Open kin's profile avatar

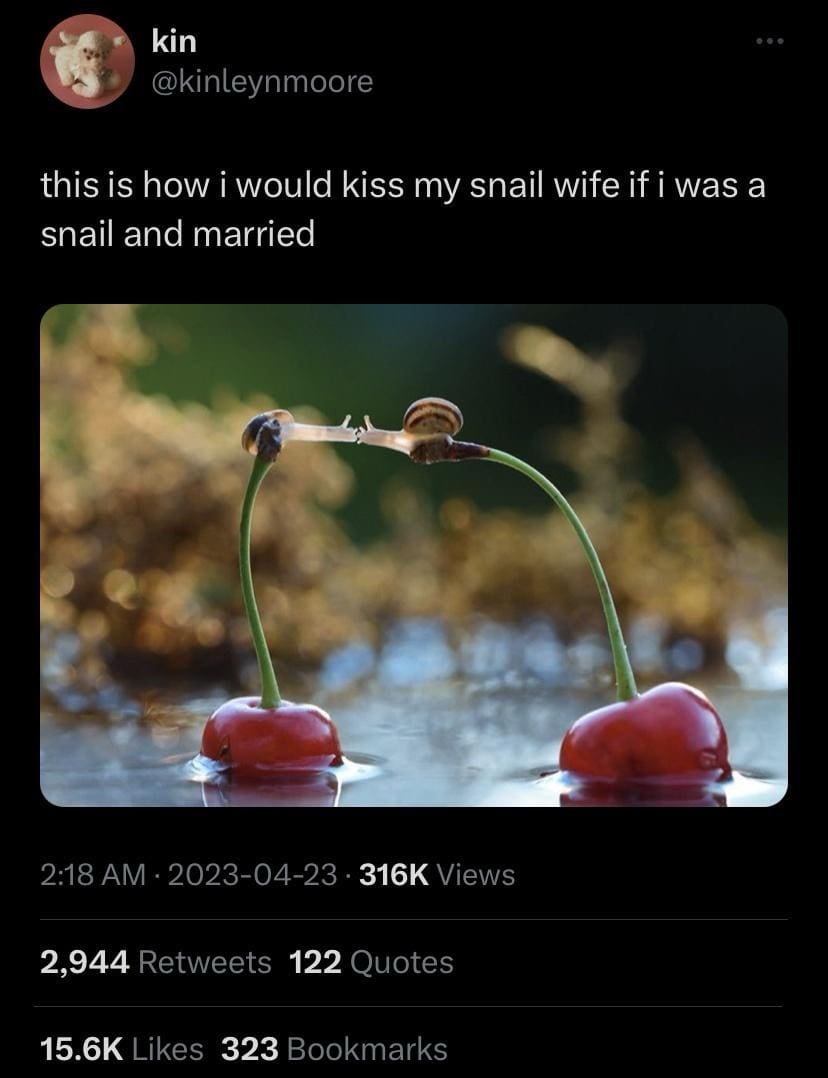pyautogui.click(x=88, y=61)
